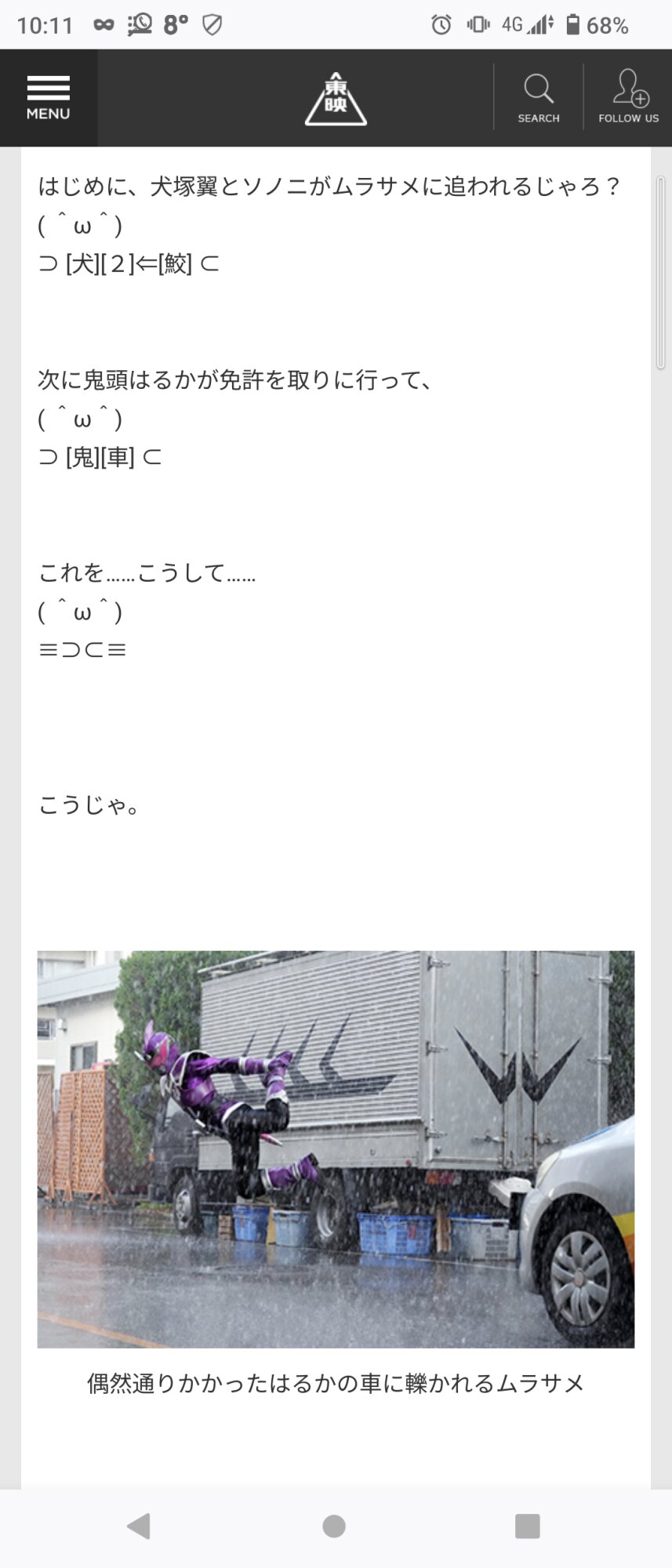
Task: Tap the Toei logo in header
Action: click(x=336, y=100)
